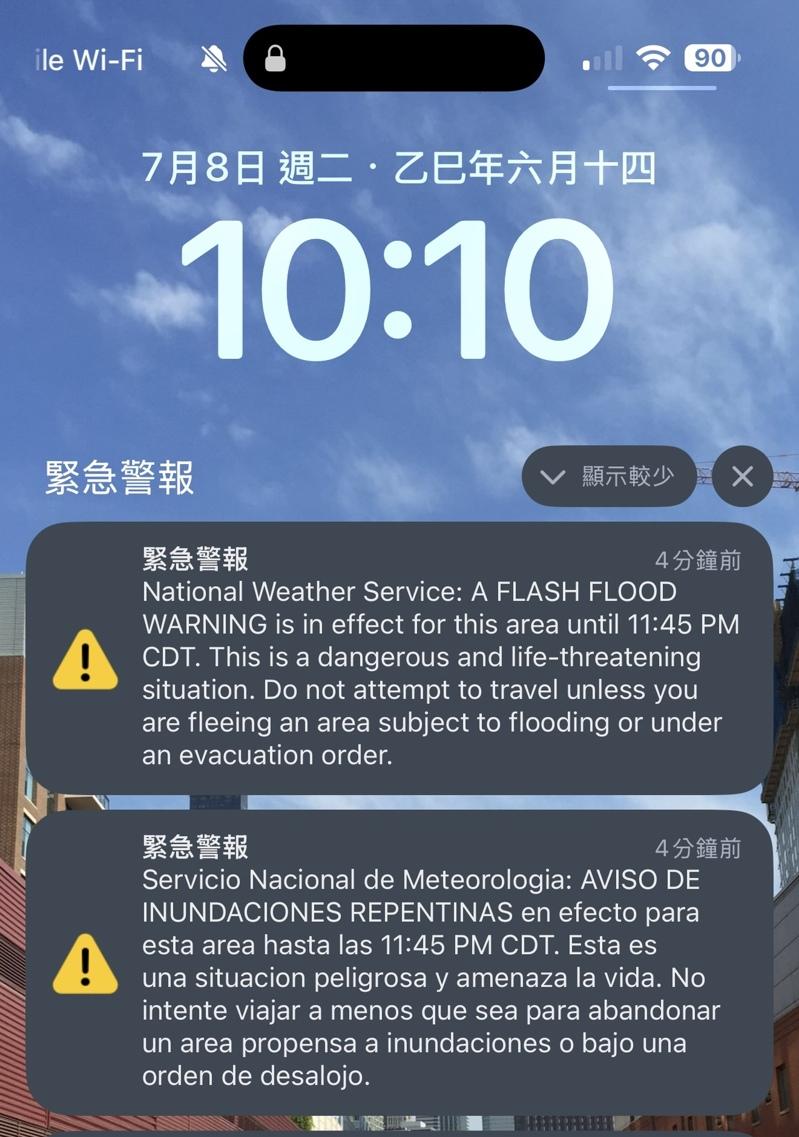Image resolution: width=799 pixels, height=1137 pixels.
Task: Dismiss the 緊急警報 notification group
Action: pos(742,477)
